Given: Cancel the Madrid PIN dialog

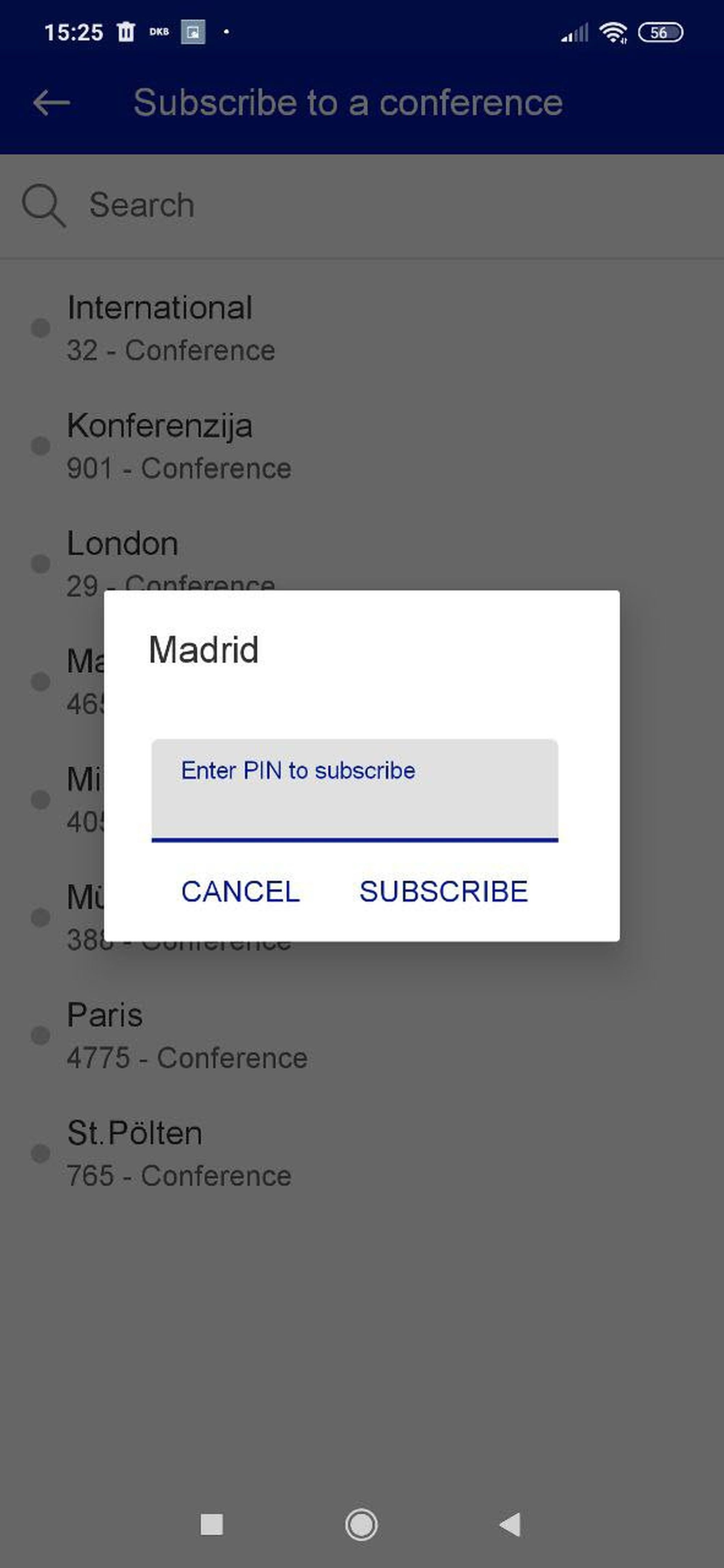Looking at the screenshot, I should tap(240, 892).
